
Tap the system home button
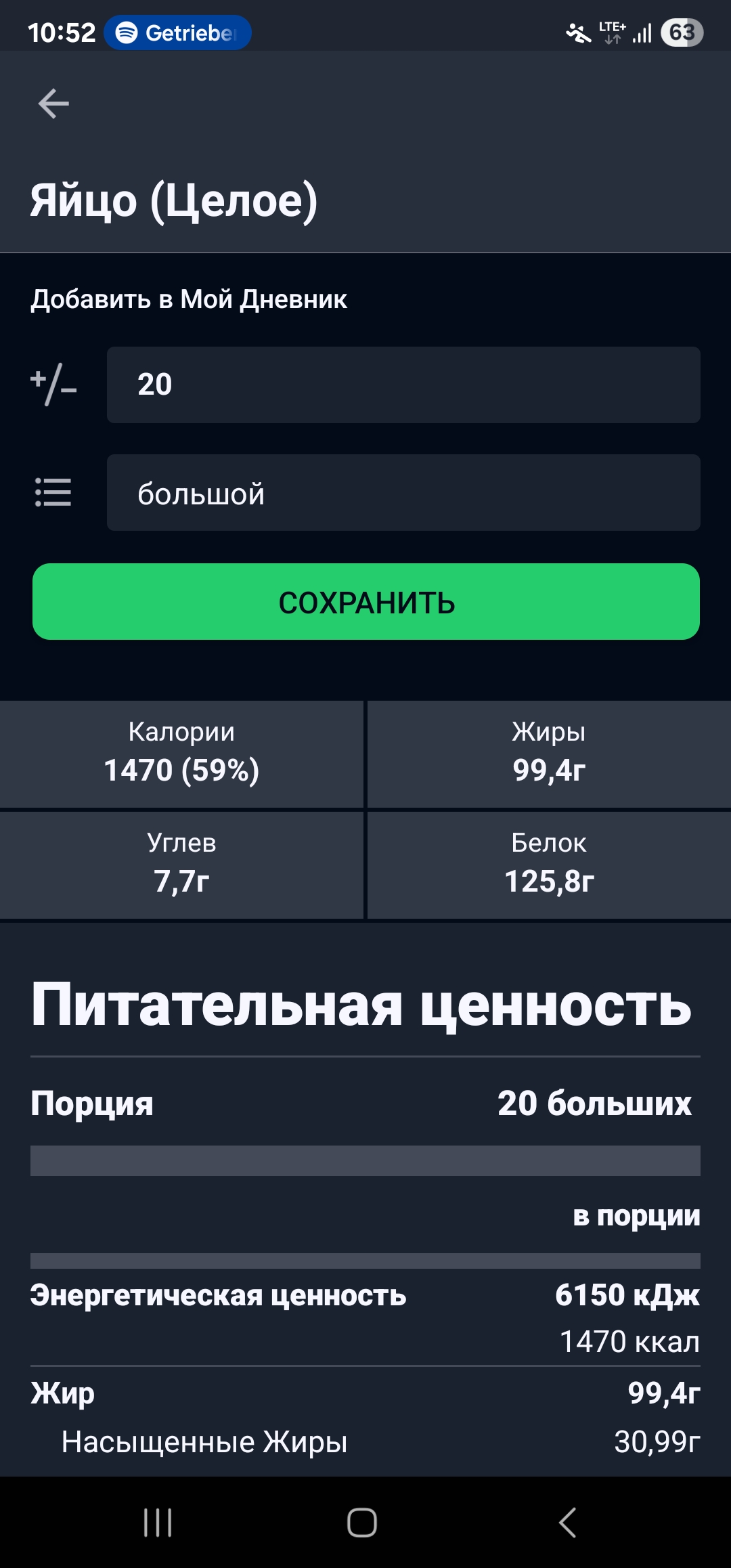pos(362,1523)
